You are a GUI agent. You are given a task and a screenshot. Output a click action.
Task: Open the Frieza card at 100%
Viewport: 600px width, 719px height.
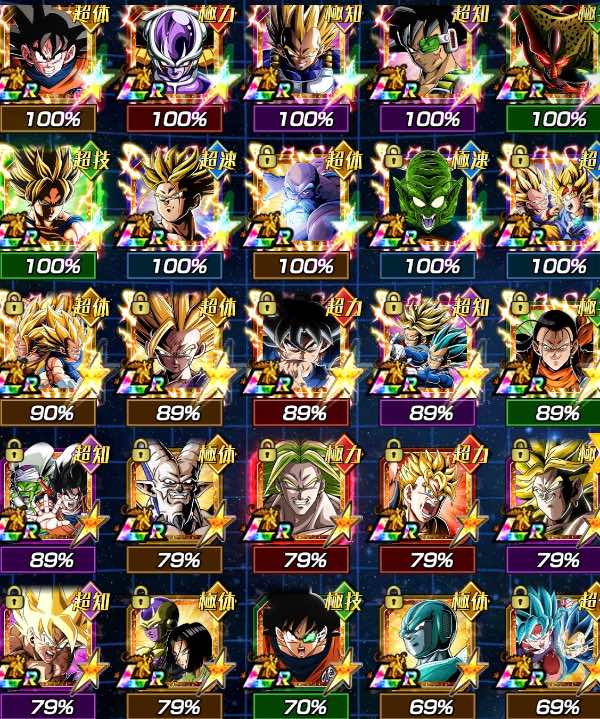point(179,55)
